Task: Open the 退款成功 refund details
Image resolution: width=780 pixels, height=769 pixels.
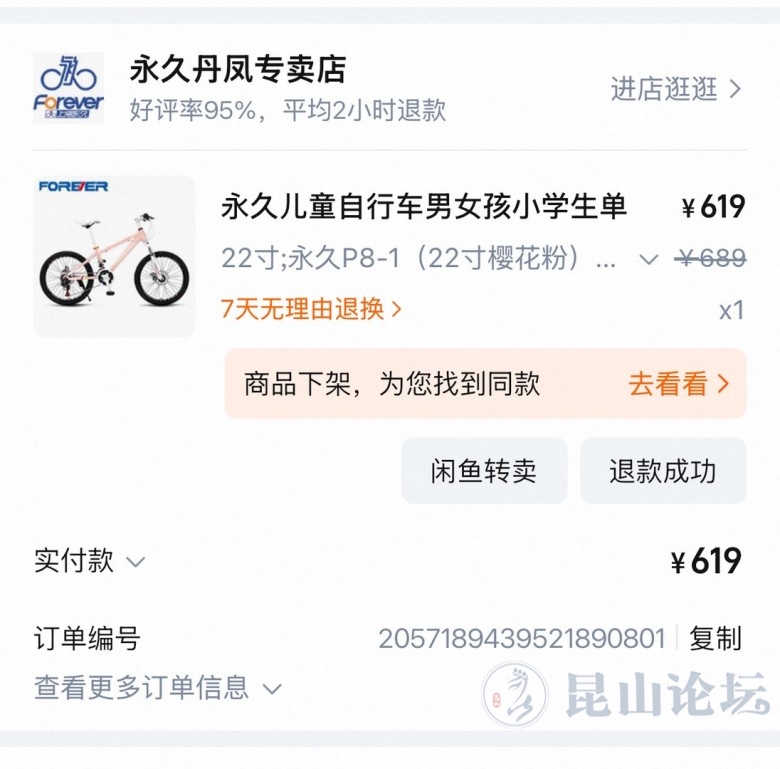Action: (x=662, y=471)
